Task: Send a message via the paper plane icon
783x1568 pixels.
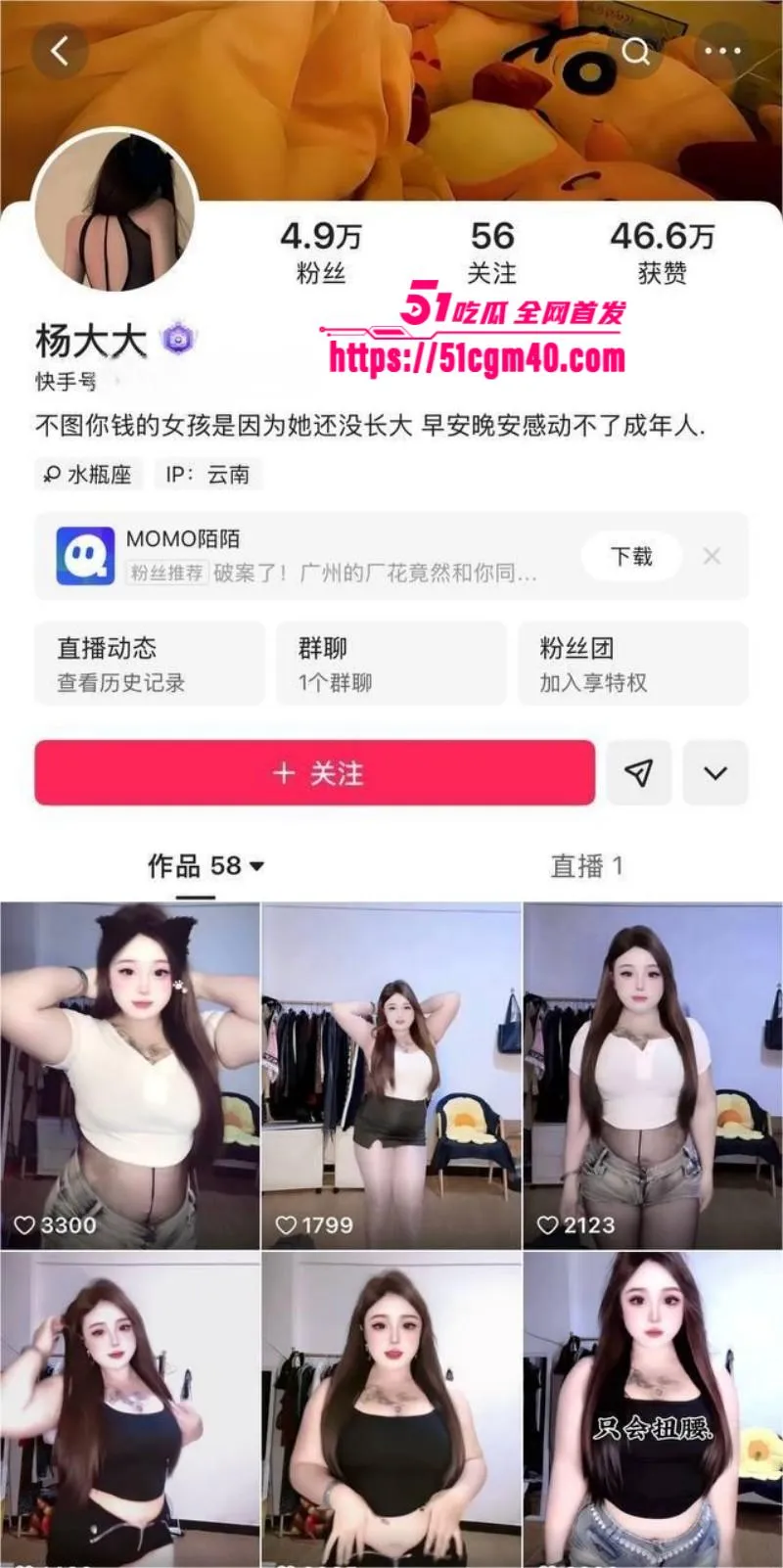Action: 639,773
